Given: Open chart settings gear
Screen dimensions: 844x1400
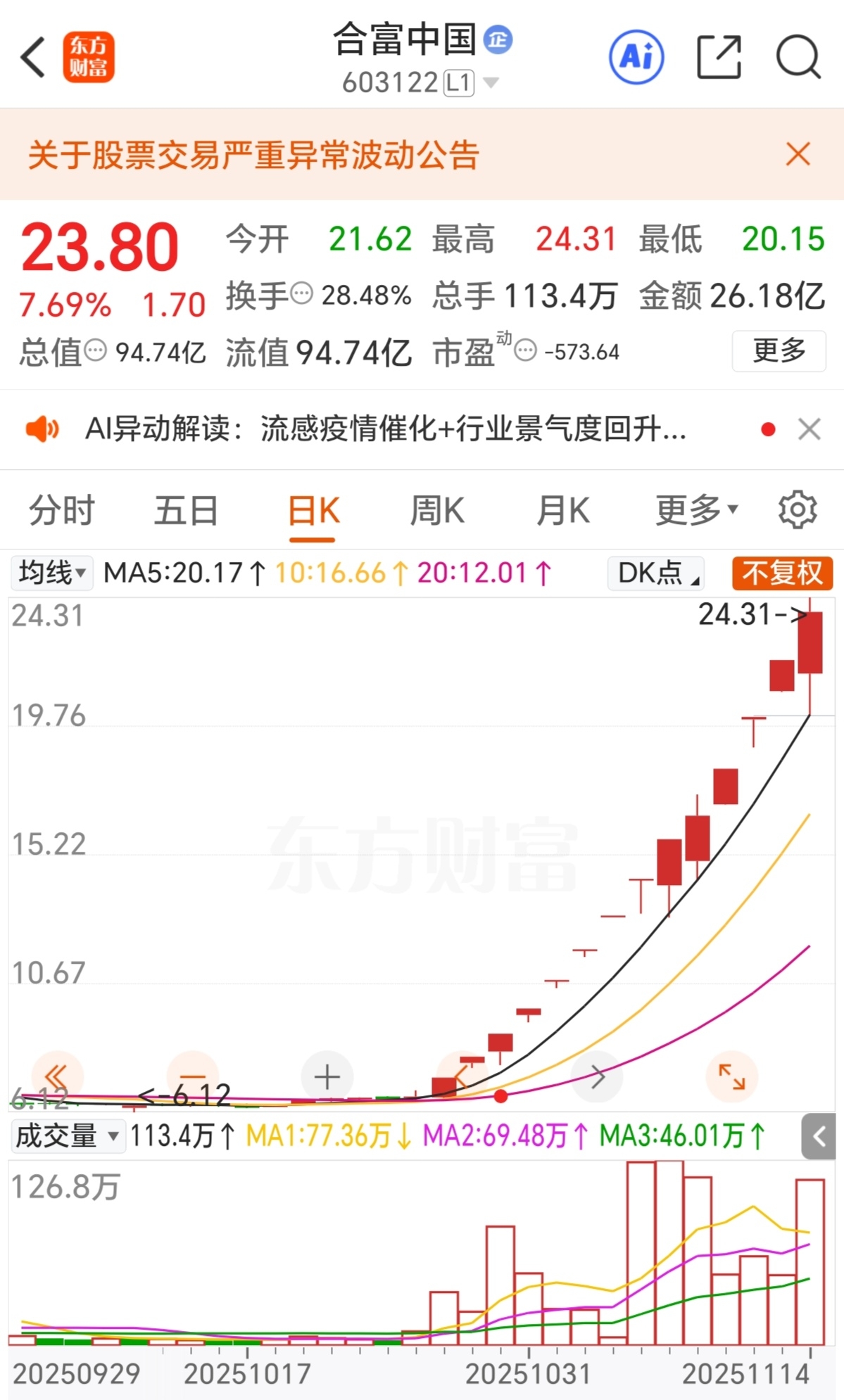Looking at the screenshot, I should (798, 510).
